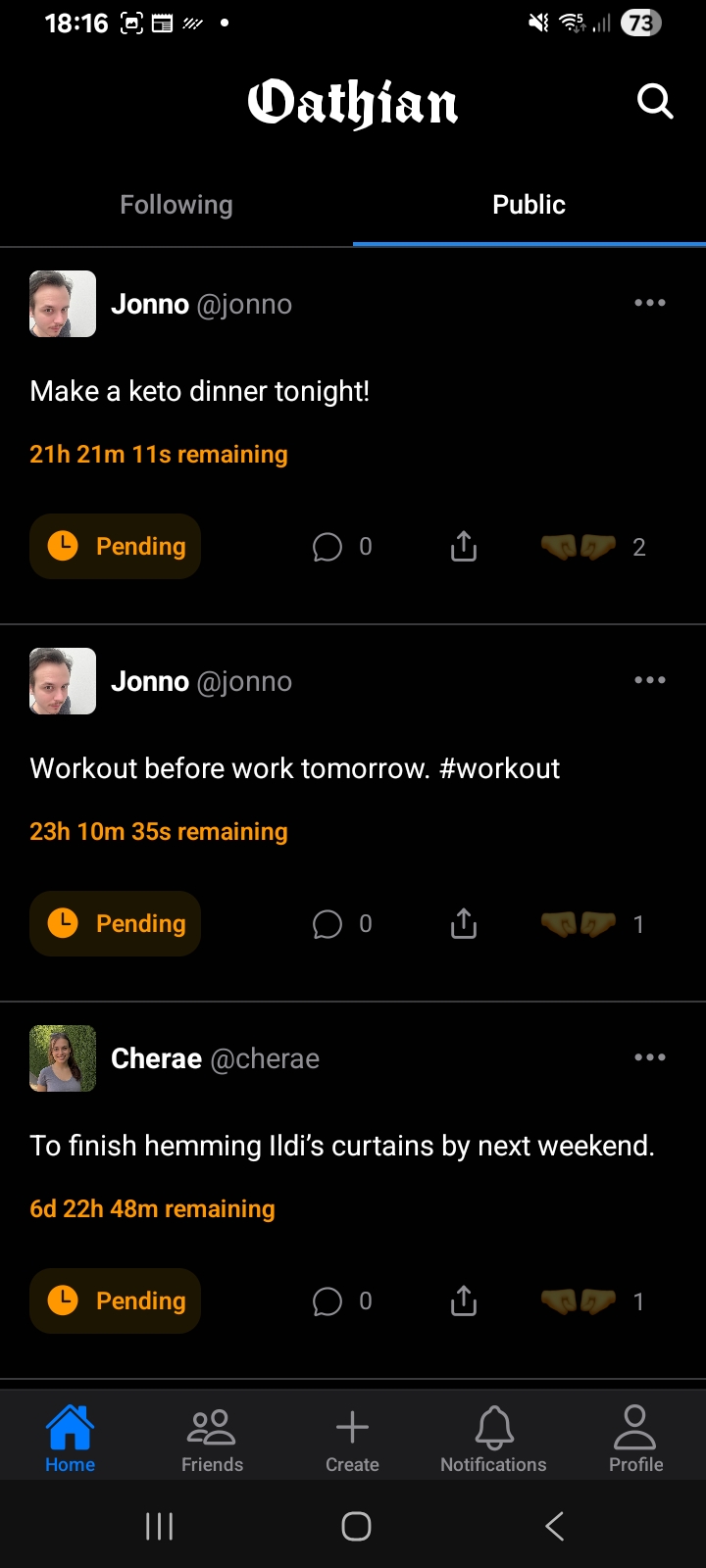
Task: Open Jonno's profile picture
Action: click(62, 303)
